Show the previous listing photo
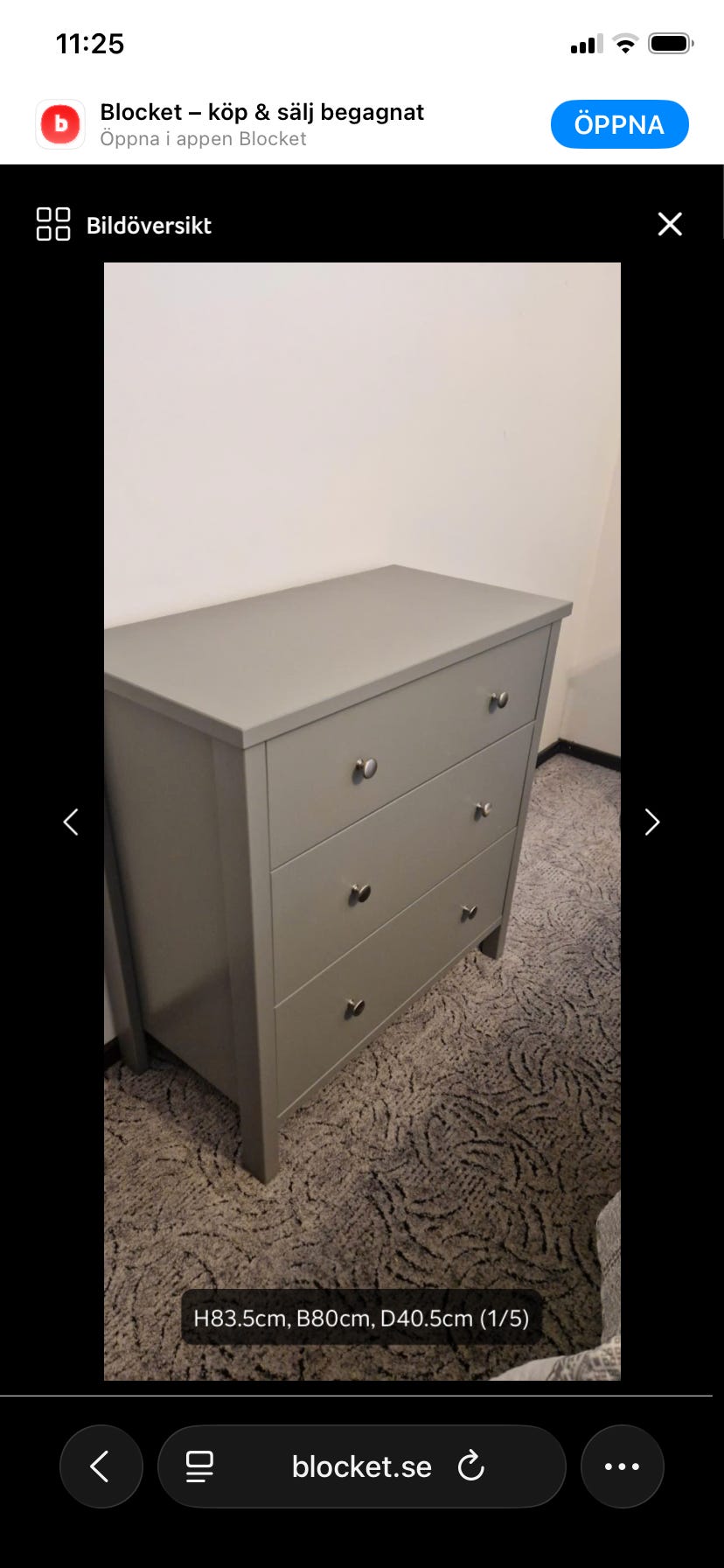Viewport: 724px width, 1568px height. tap(71, 822)
